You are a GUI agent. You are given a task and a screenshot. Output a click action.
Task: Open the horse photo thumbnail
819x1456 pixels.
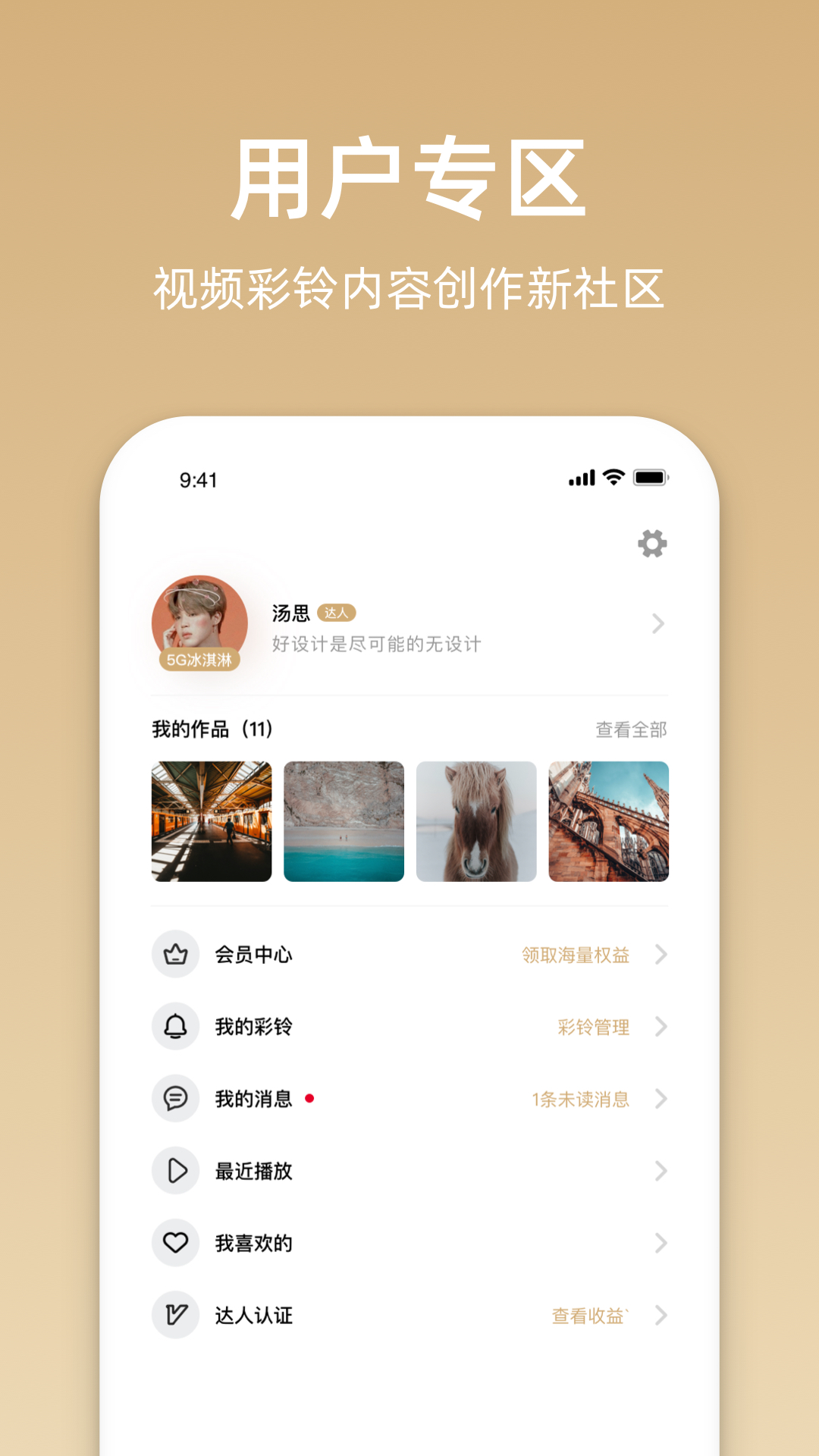[x=475, y=822]
